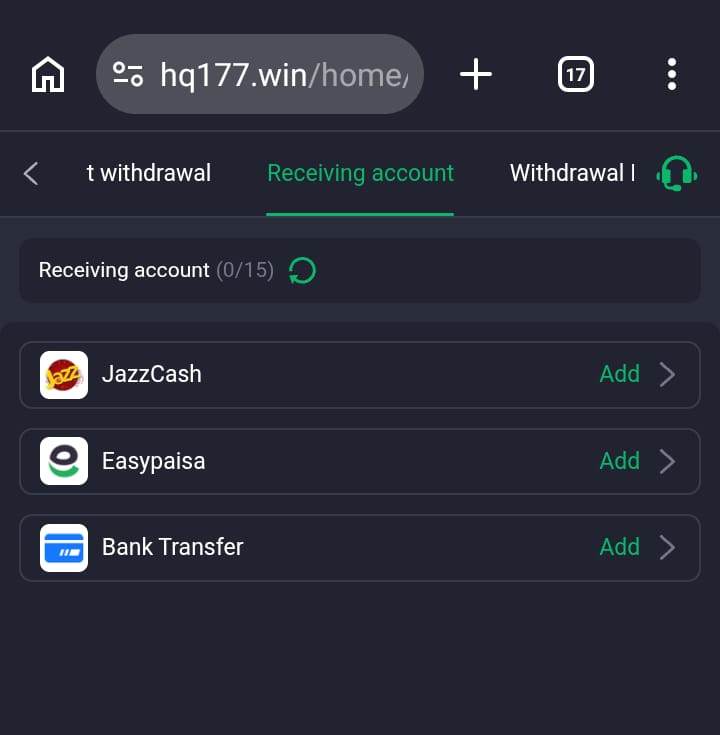Refresh the receiving account list
Screen dimensions: 720x735
[302, 270]
